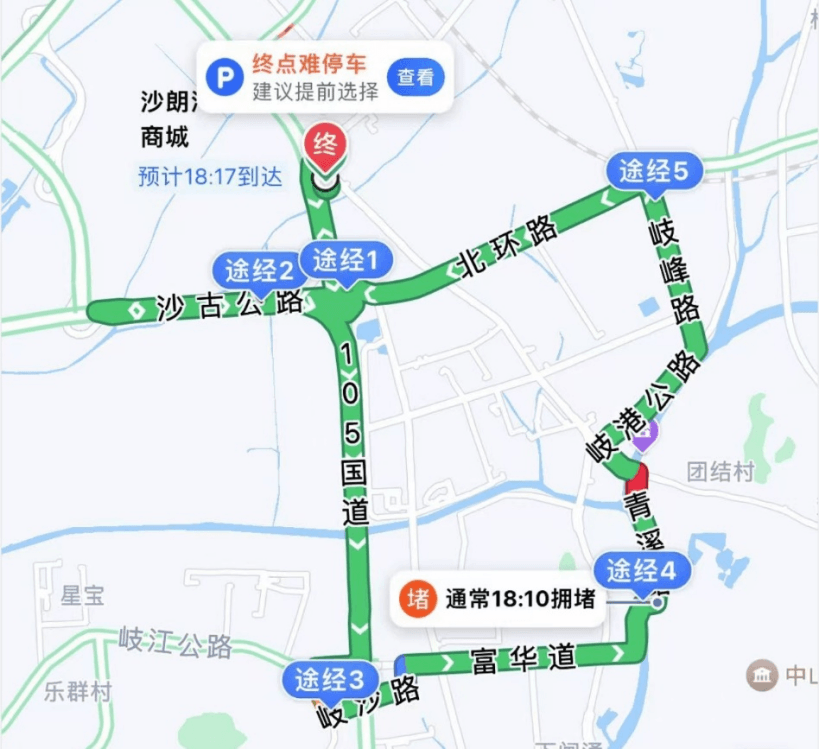Select the 途经2 waypoint marker
This screenshot has height=749, width=819.
point(258,270)
